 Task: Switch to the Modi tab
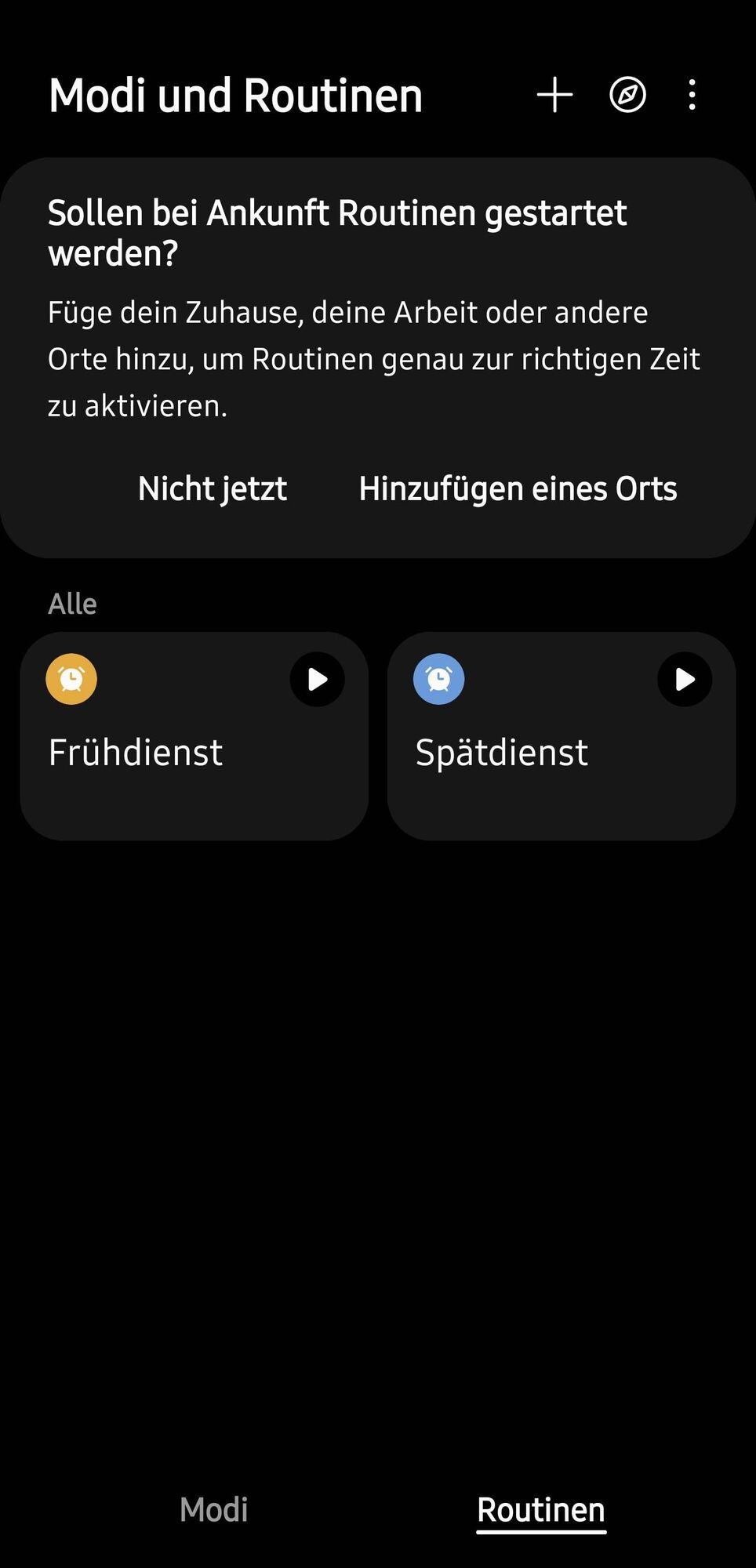tap(213, 1509)
